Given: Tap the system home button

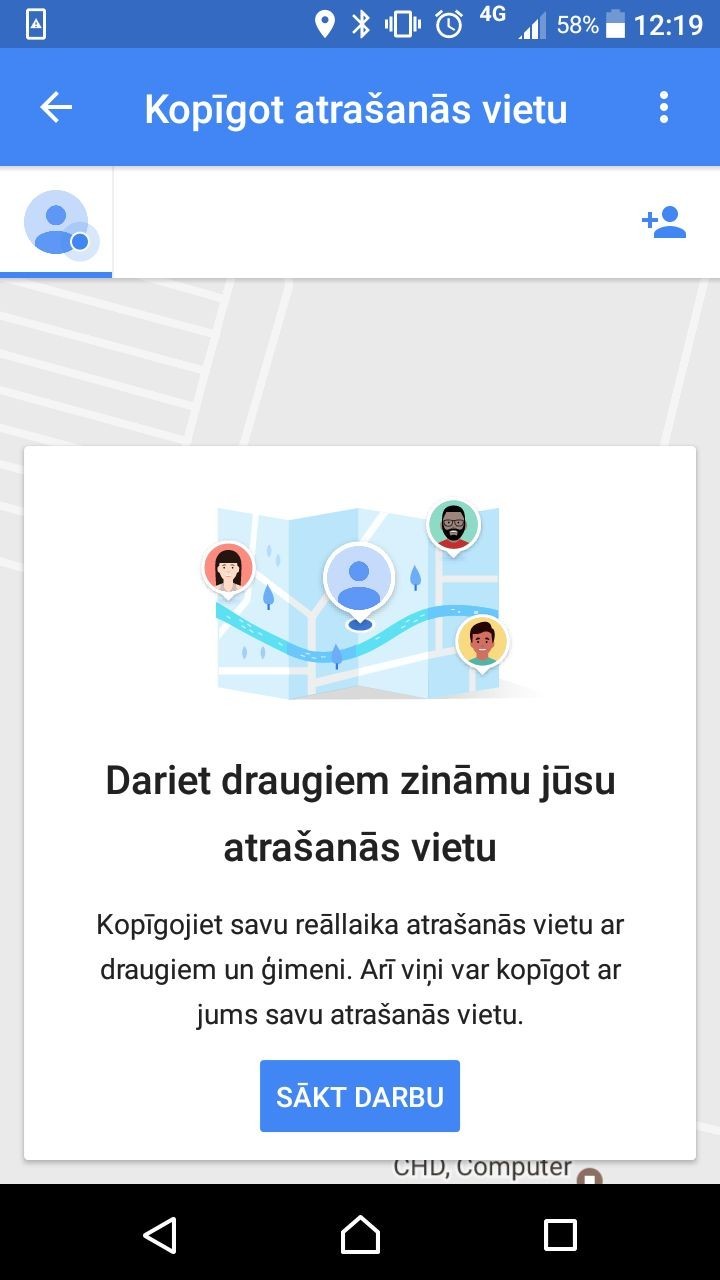Looking at the screenshot, I should pyautogui.click(x=360, y=1234).
